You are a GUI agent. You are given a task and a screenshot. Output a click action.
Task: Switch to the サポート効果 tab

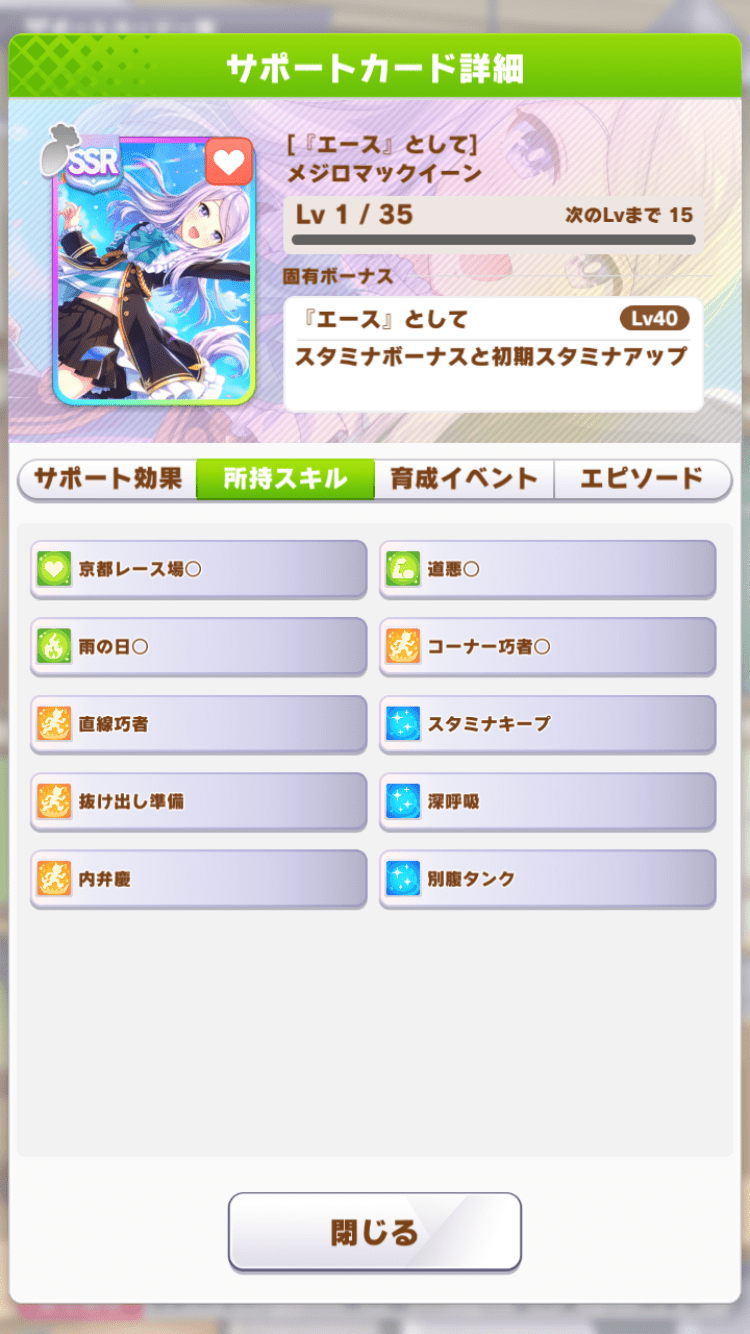tap(108, 479)
